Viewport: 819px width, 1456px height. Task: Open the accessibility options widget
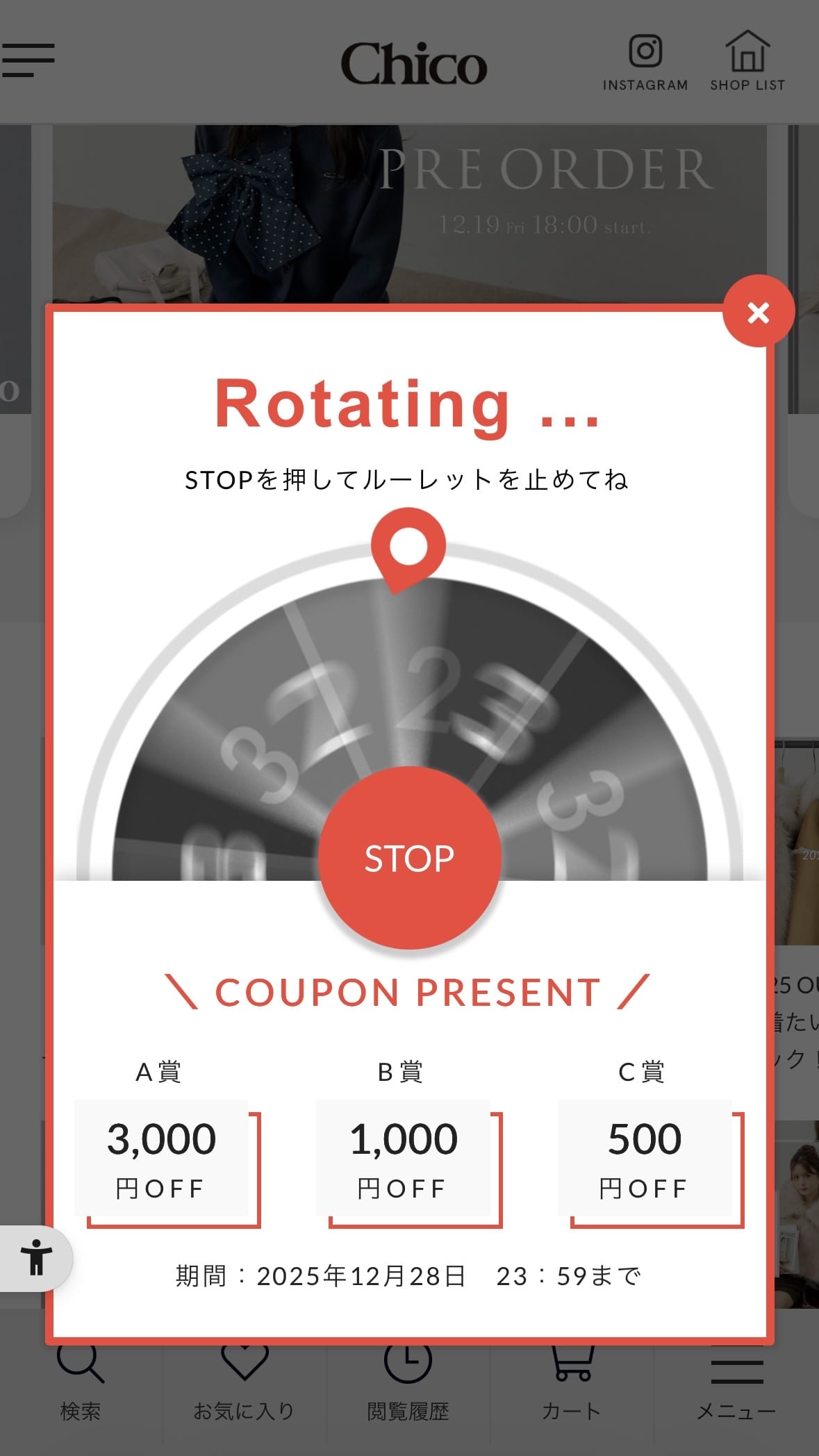pyautogui.click(x=36, y=1258)
